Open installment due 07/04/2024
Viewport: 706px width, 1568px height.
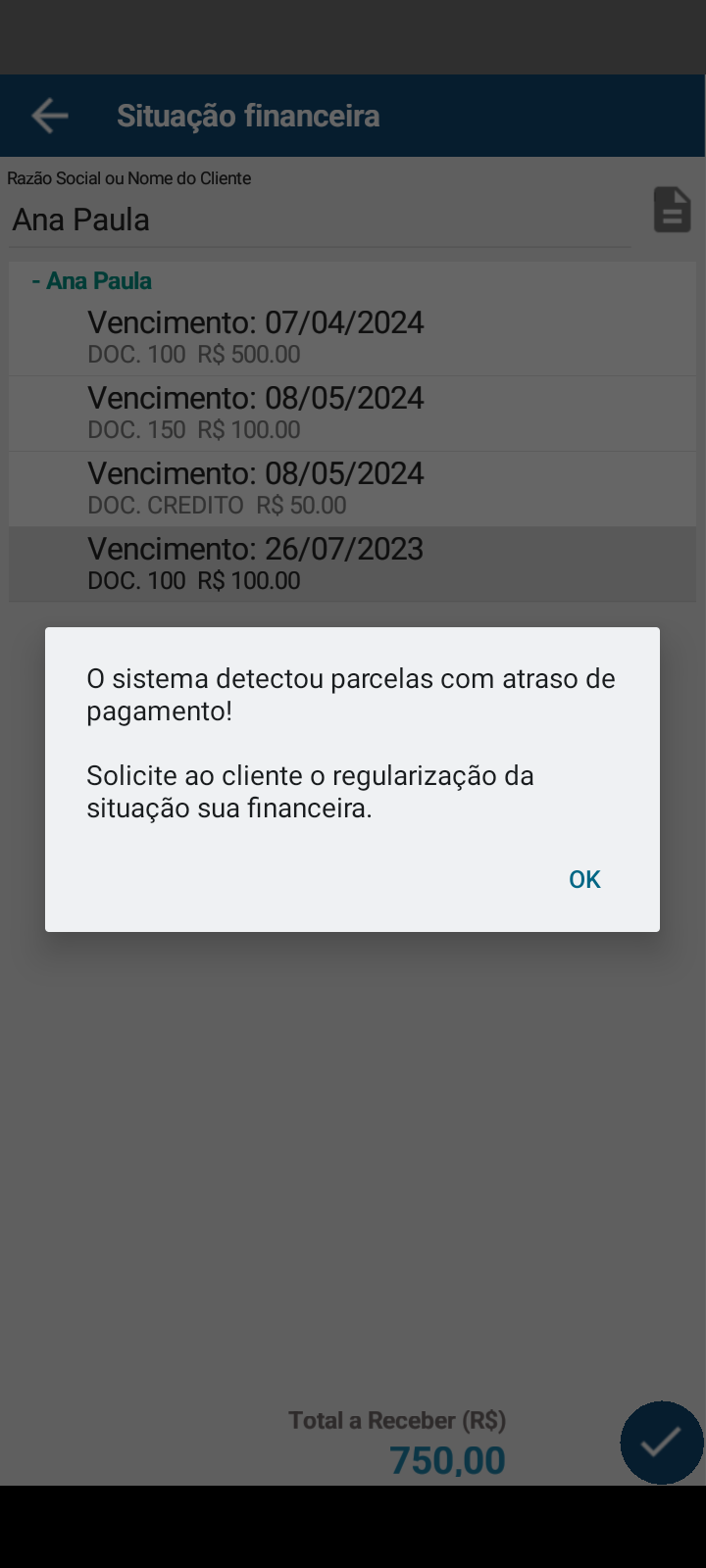click(x=353, y=337)
